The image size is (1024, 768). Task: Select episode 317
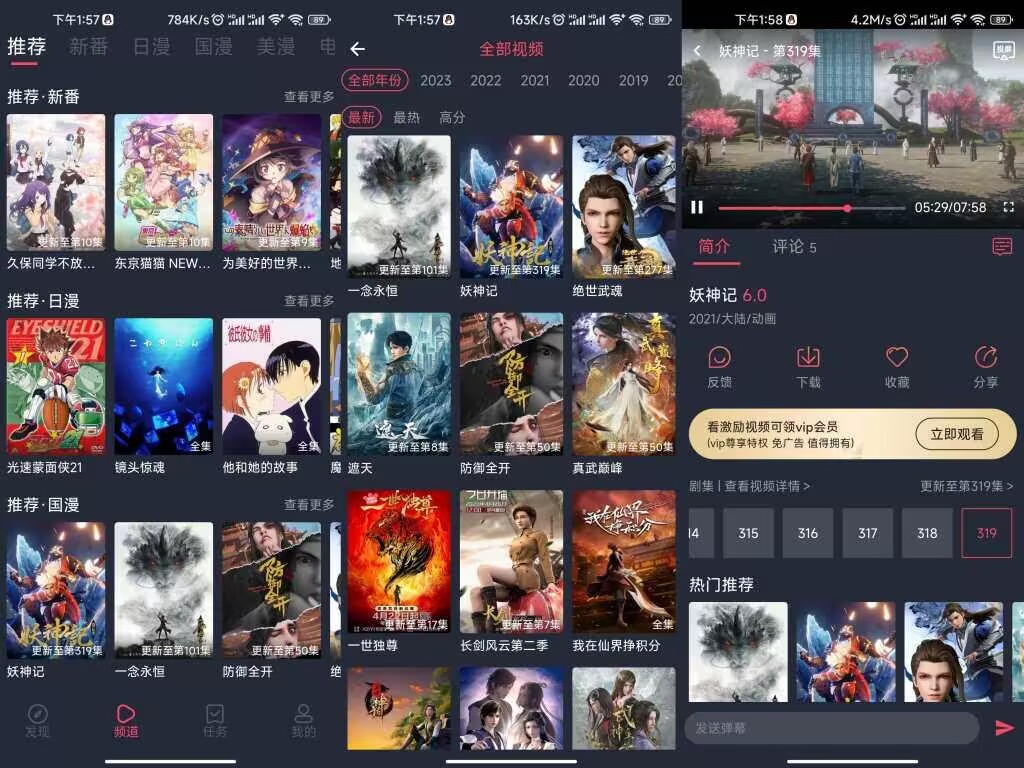click(867, 533)
